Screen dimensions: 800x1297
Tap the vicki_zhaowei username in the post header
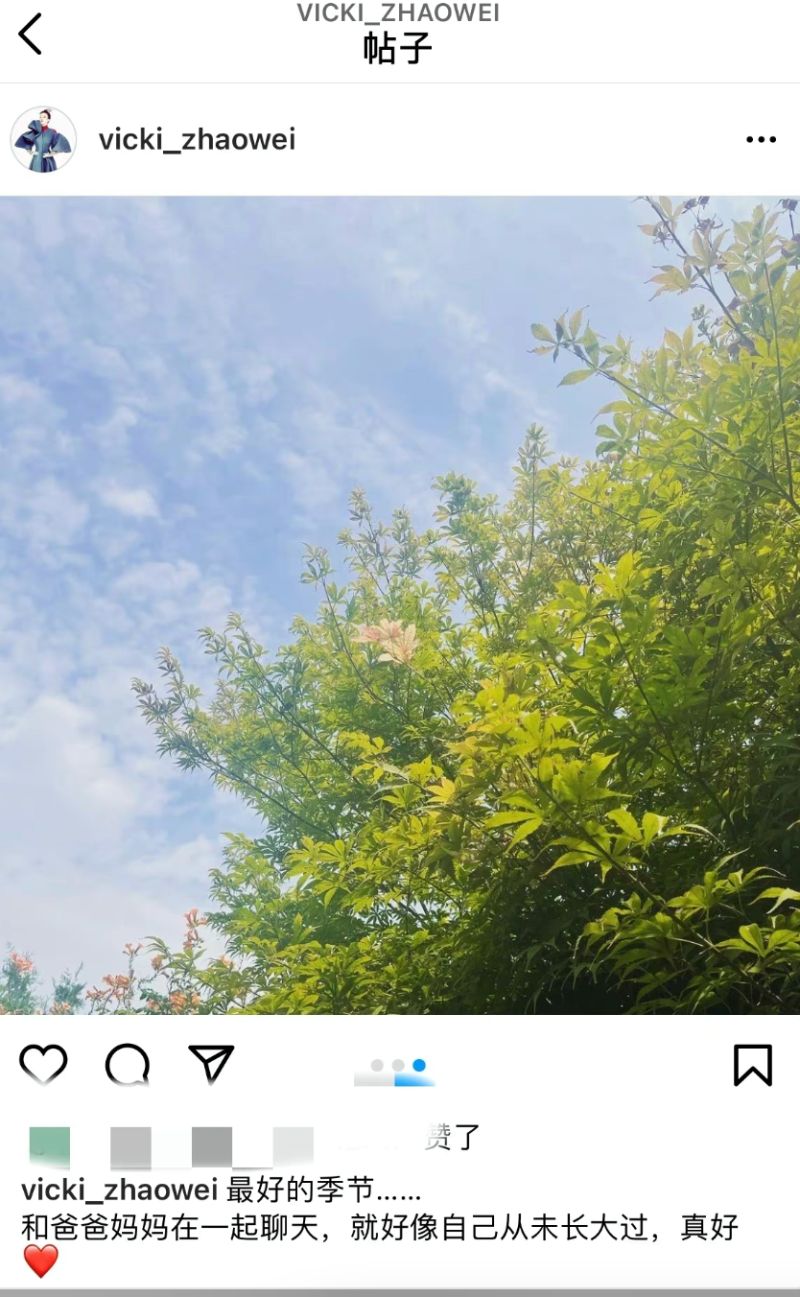pos(197,140)
